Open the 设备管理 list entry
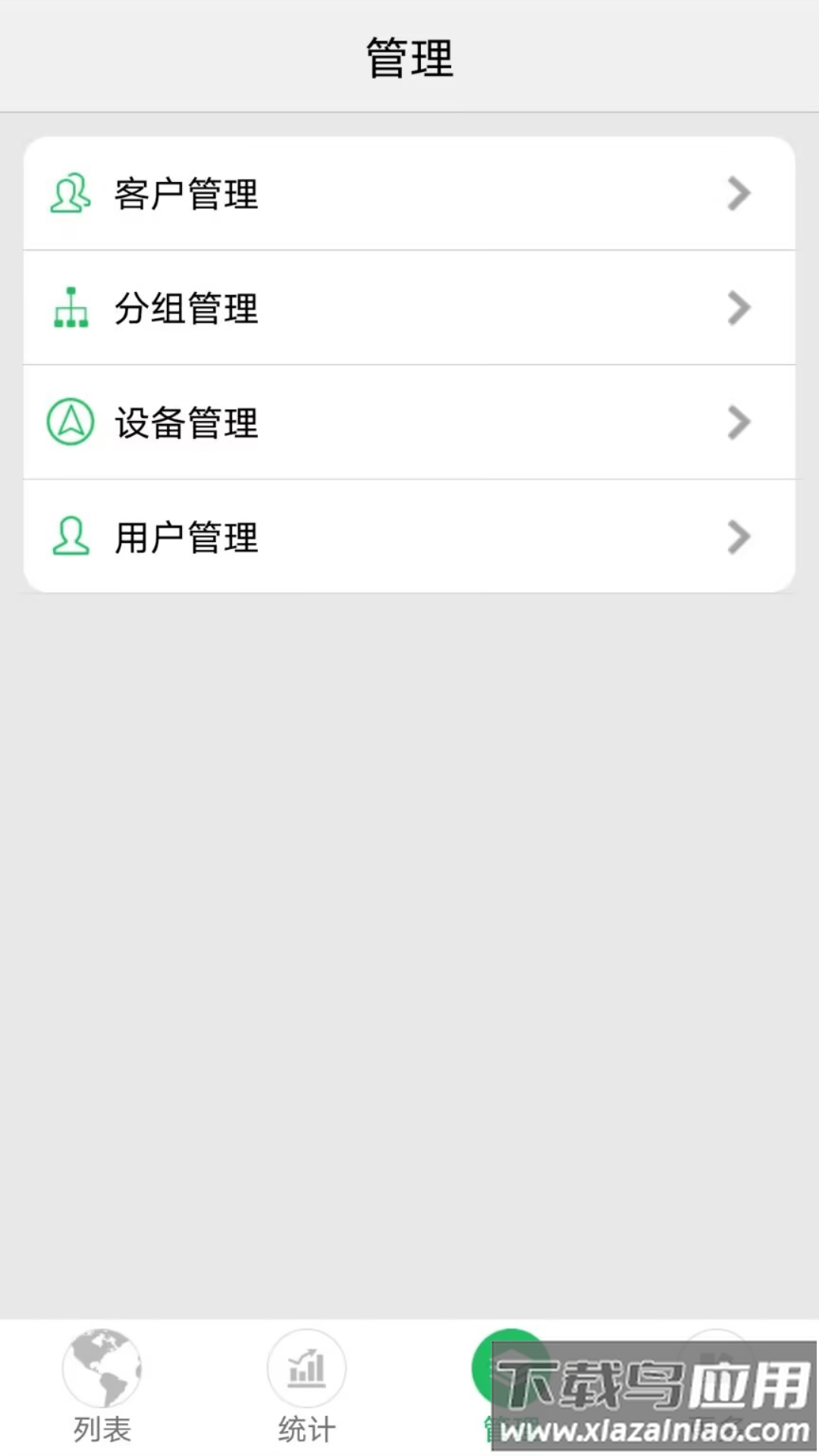The width and height of the screenshot is (819, 1456). pos(409,422)
